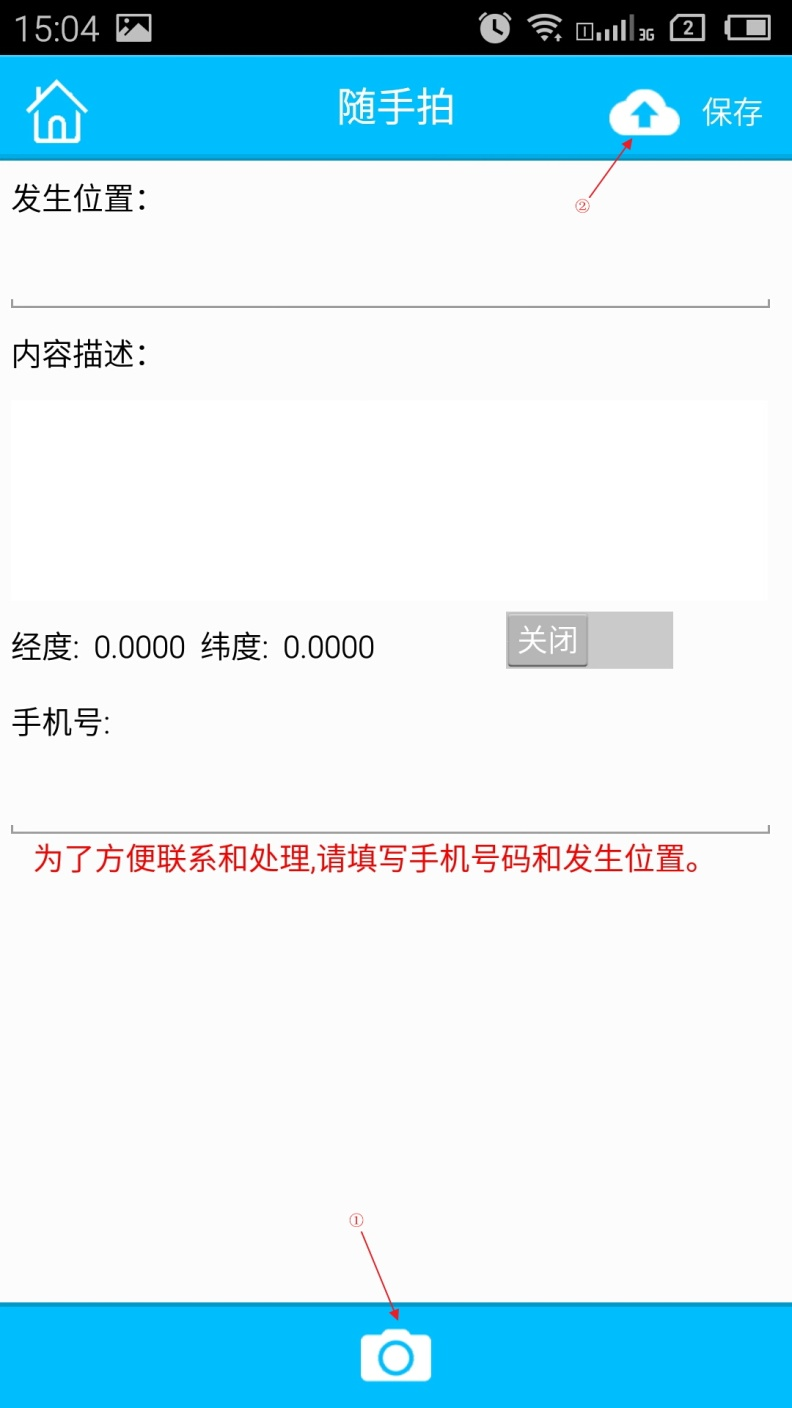Tap the 保存 save button
792x1408 pixels.
point(733,112)
